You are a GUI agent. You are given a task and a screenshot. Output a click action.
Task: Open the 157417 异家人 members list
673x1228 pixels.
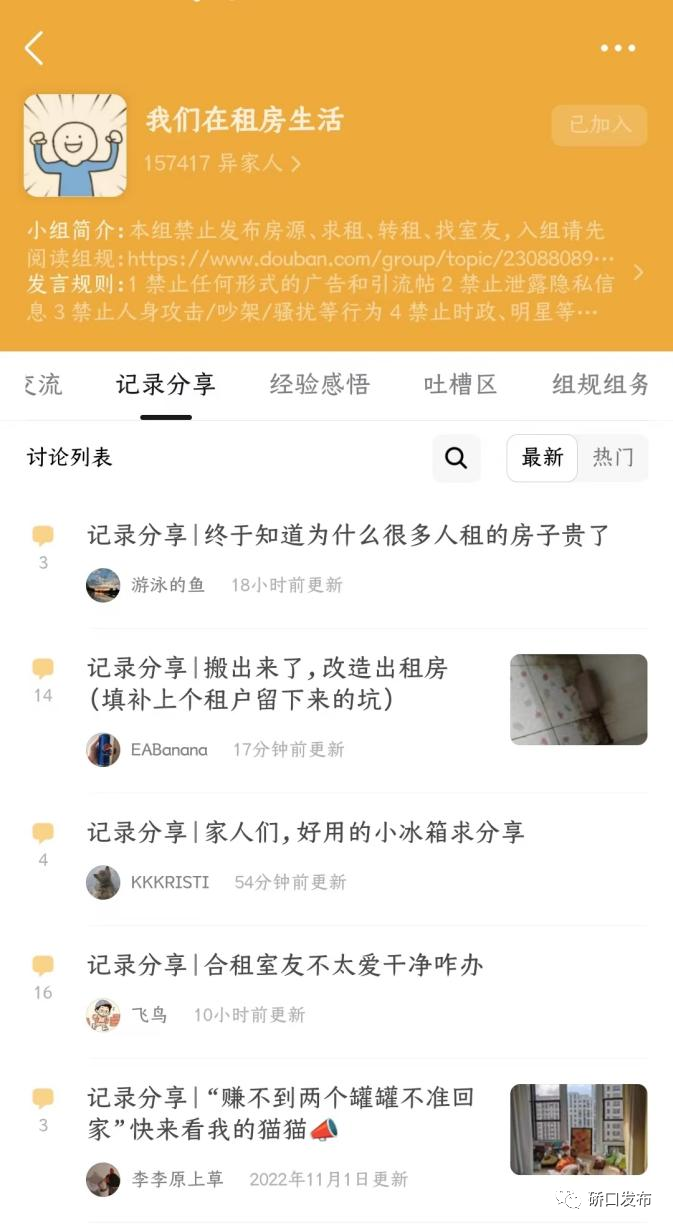(222, 163)
